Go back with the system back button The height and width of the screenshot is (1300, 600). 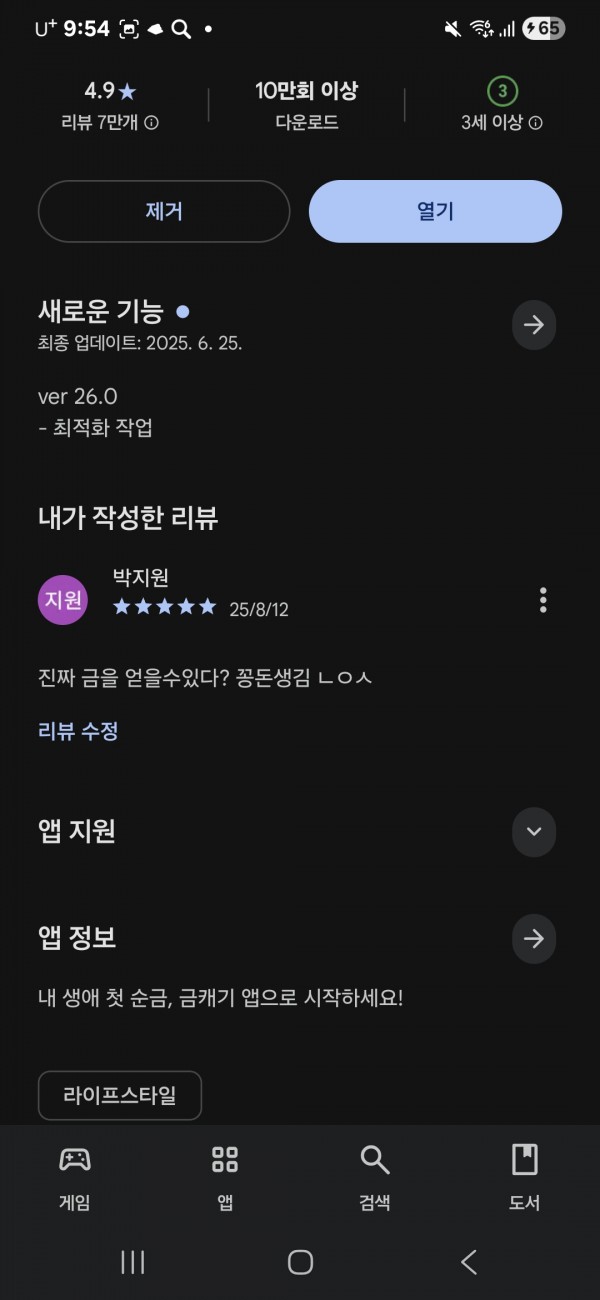coord(468,1262)
